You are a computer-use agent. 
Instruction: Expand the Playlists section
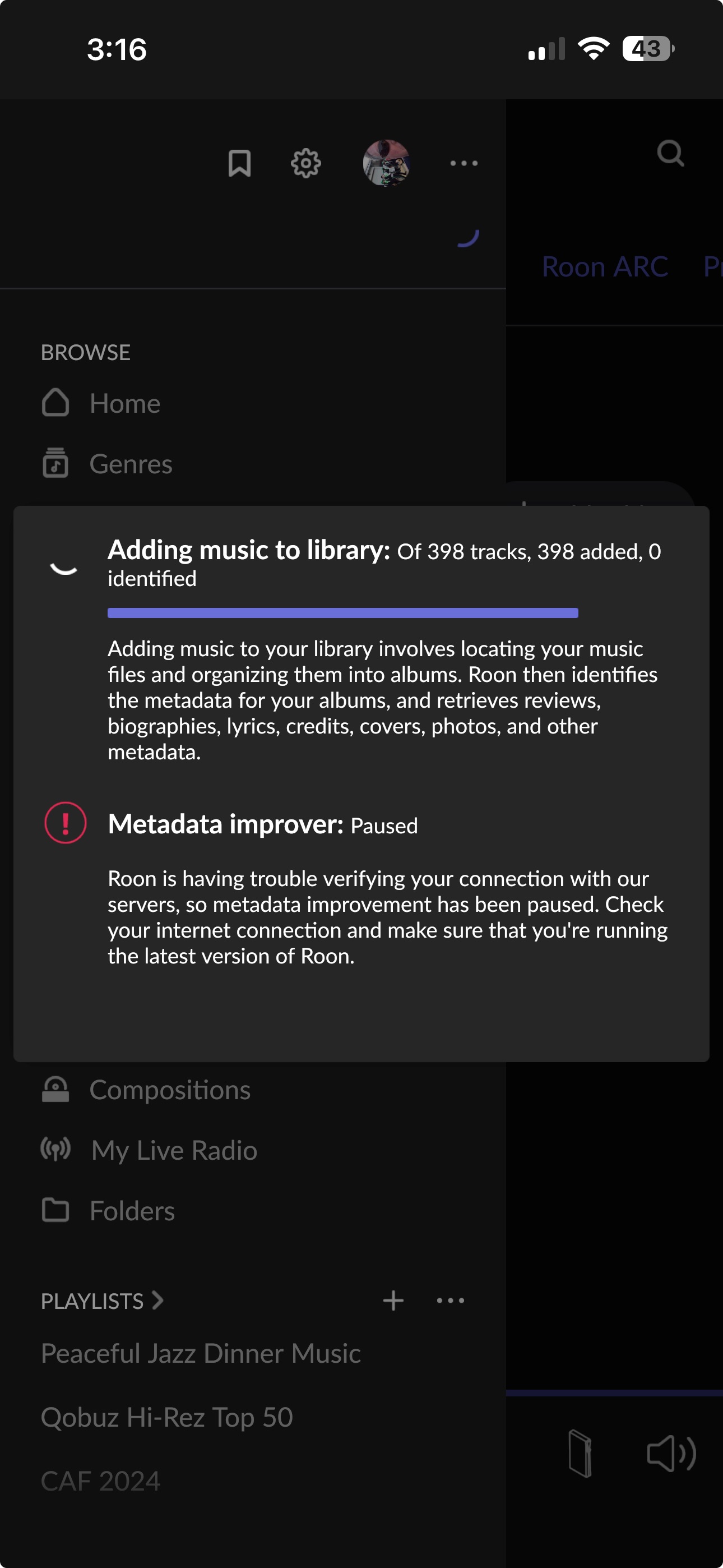(x=102, y=1301)
